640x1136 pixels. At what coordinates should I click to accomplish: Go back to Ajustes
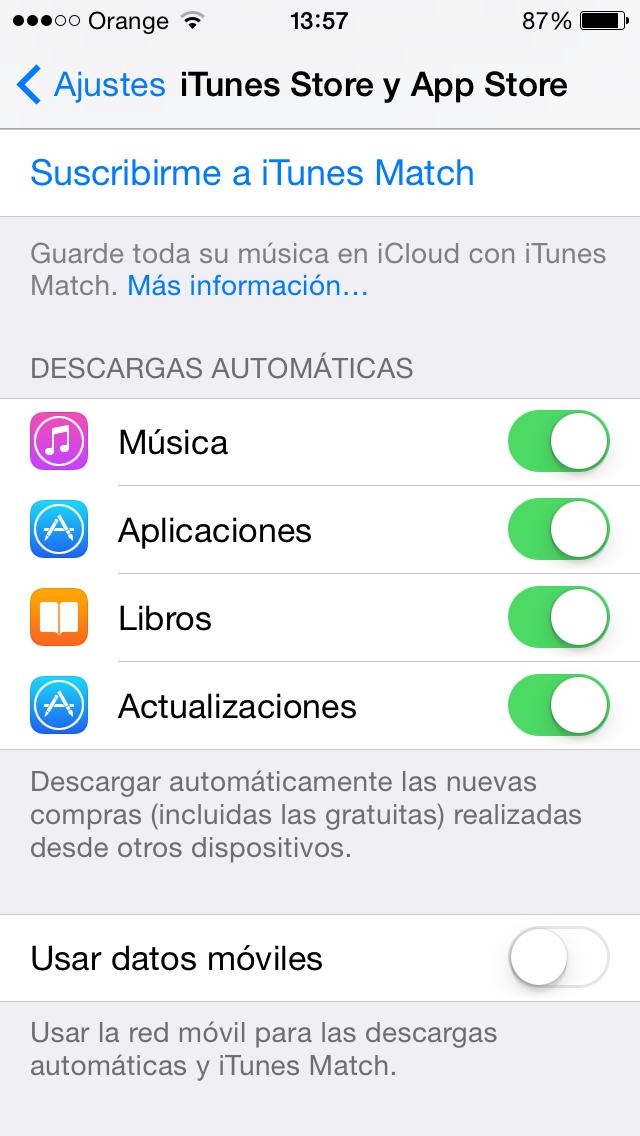point(92,85)
